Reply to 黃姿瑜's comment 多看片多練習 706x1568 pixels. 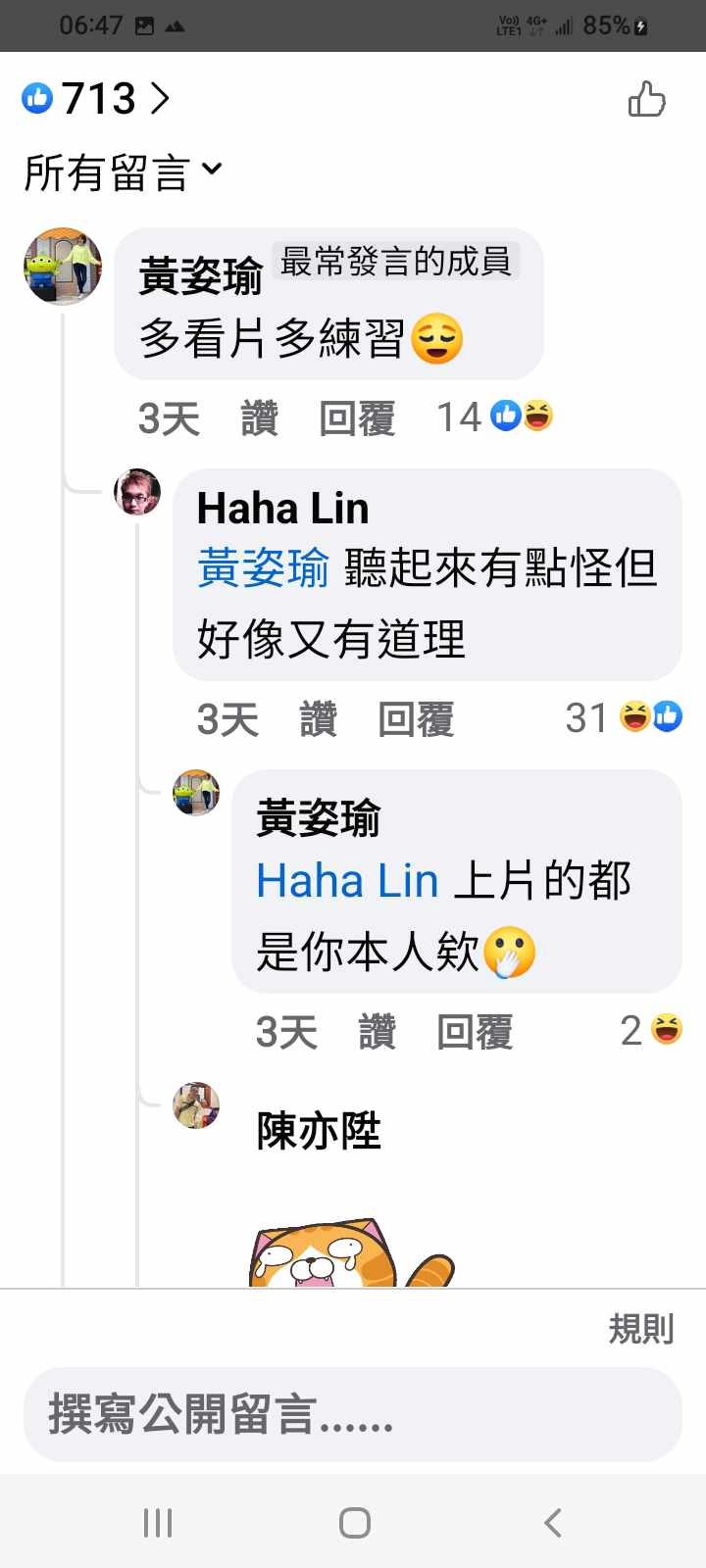(x=357, y=418)
